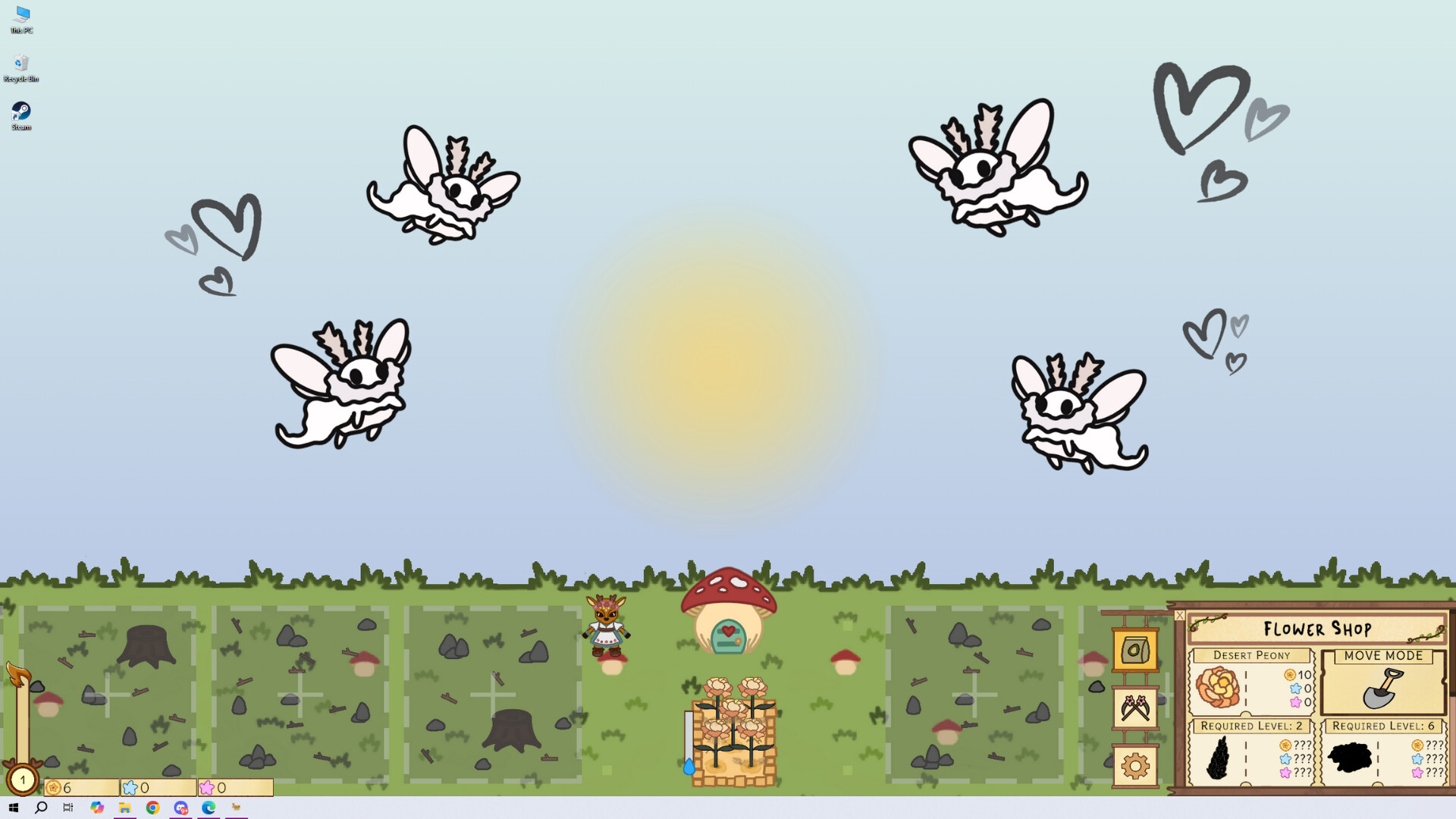Open the Windows Start menu

tap(13, 808)
